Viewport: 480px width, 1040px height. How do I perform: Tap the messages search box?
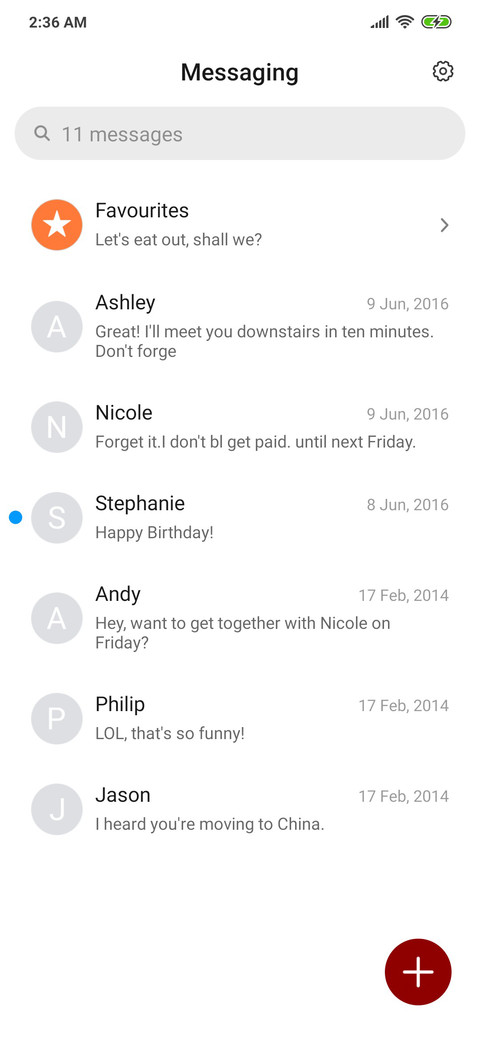click(240, 133)
